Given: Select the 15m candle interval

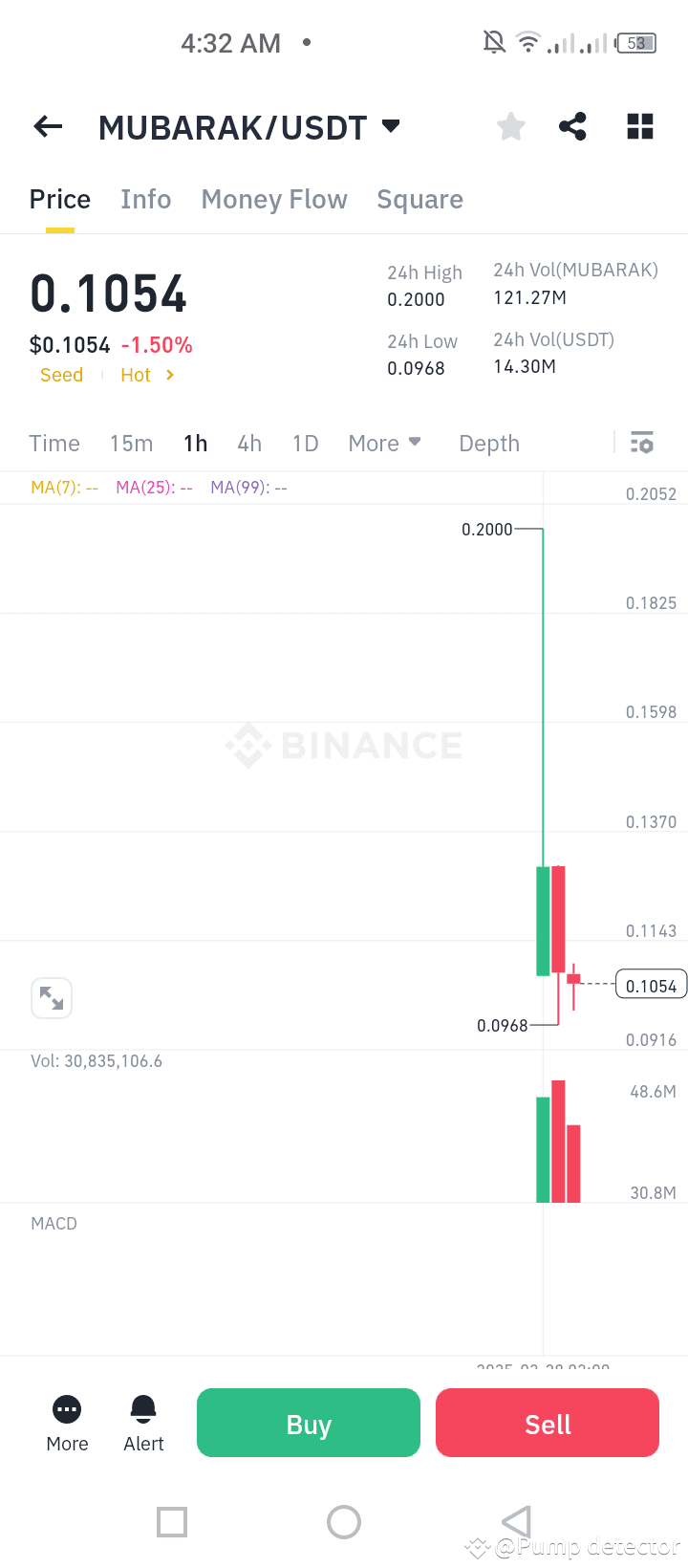Looking at the screenshot, I should point(131,443).
